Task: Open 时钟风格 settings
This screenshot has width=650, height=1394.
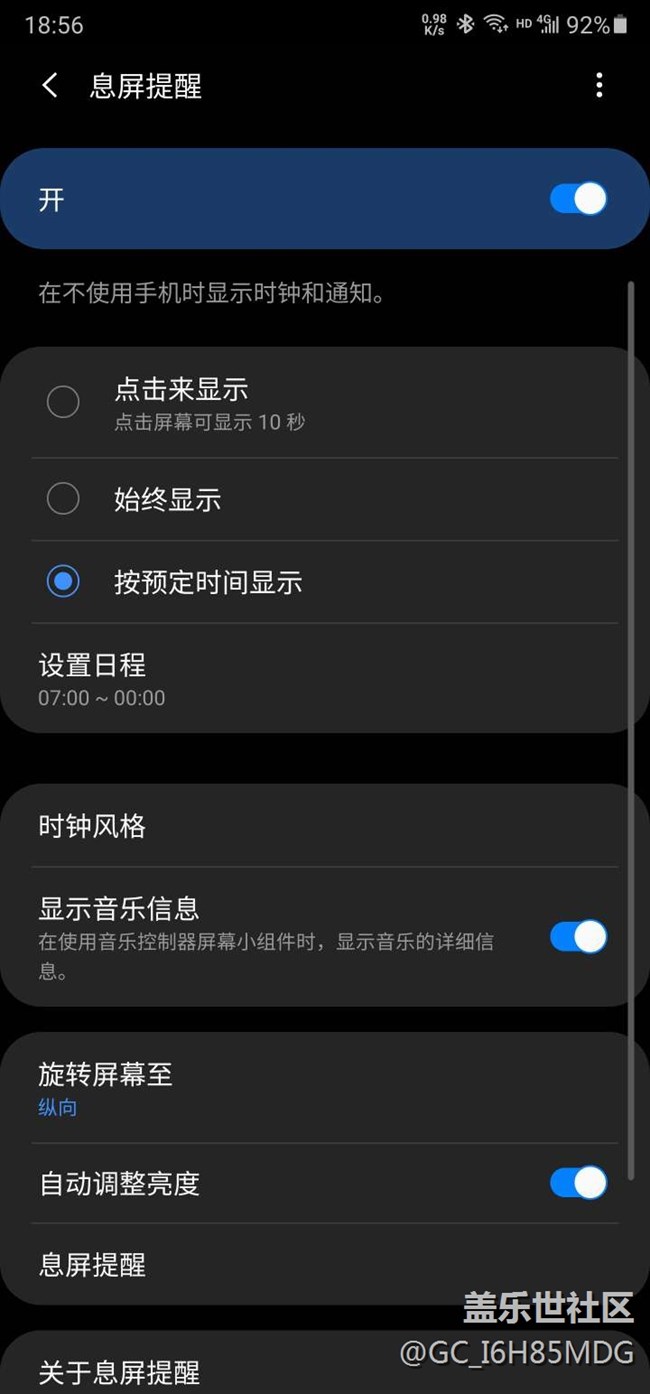Action: pos(325,826)
